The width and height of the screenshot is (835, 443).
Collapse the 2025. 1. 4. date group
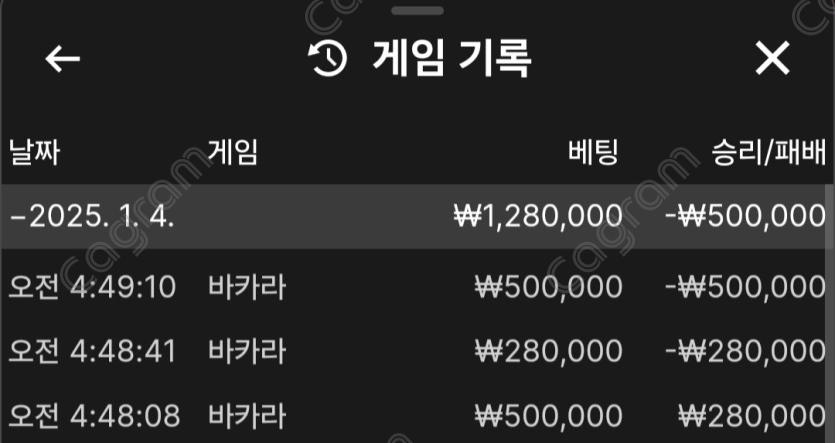pyautogui.click(x=90, y=216)
